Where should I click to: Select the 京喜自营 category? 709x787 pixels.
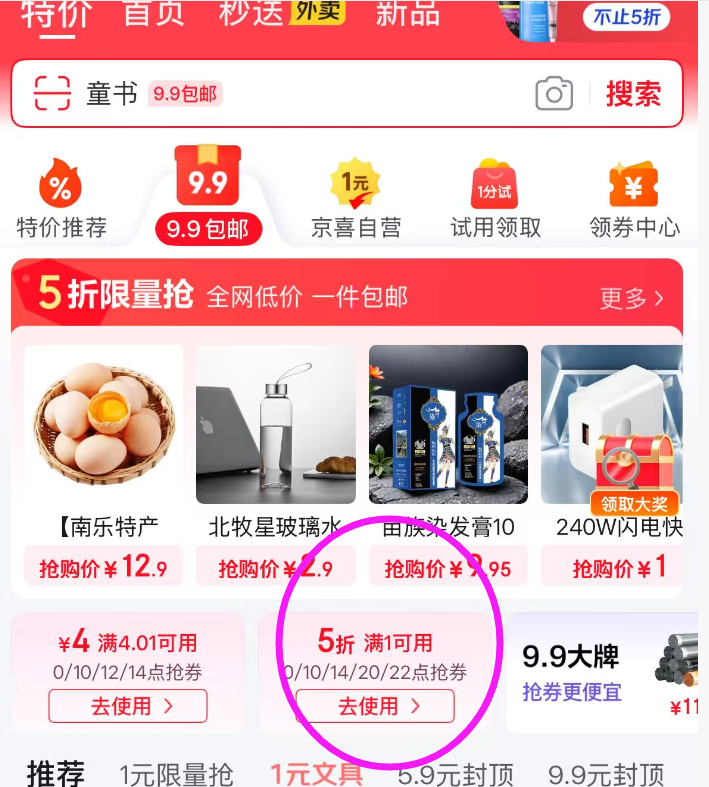[x=355, y=202]
